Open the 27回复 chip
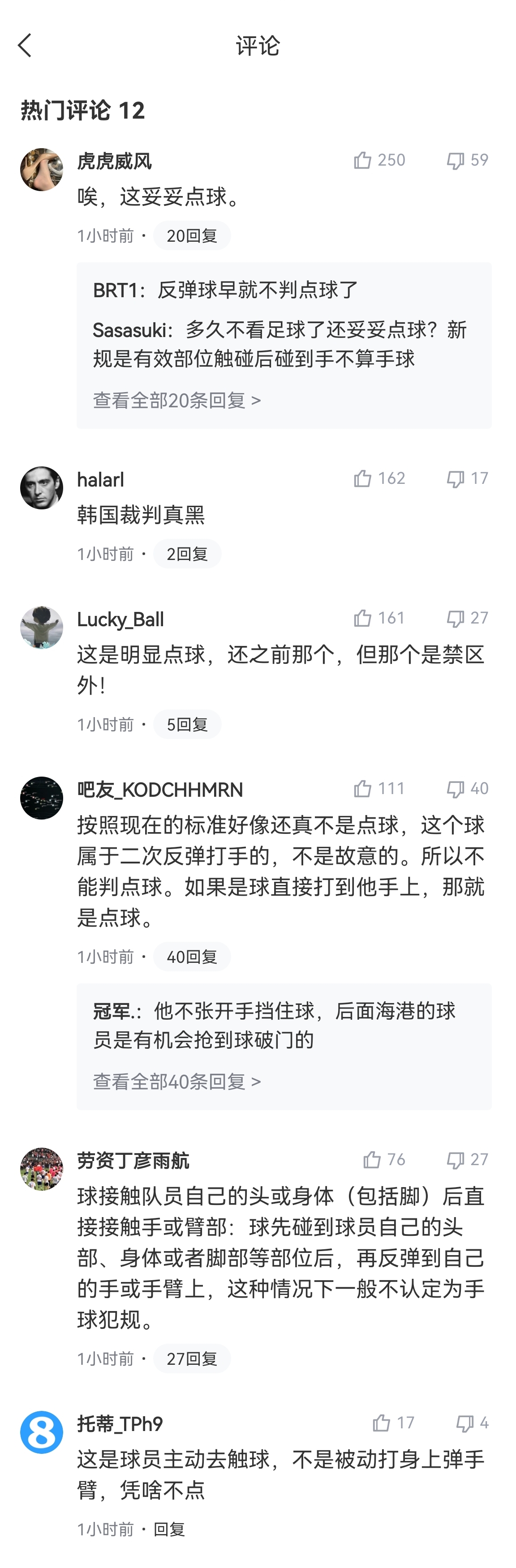516x1568 pixels. [191, 1359]
